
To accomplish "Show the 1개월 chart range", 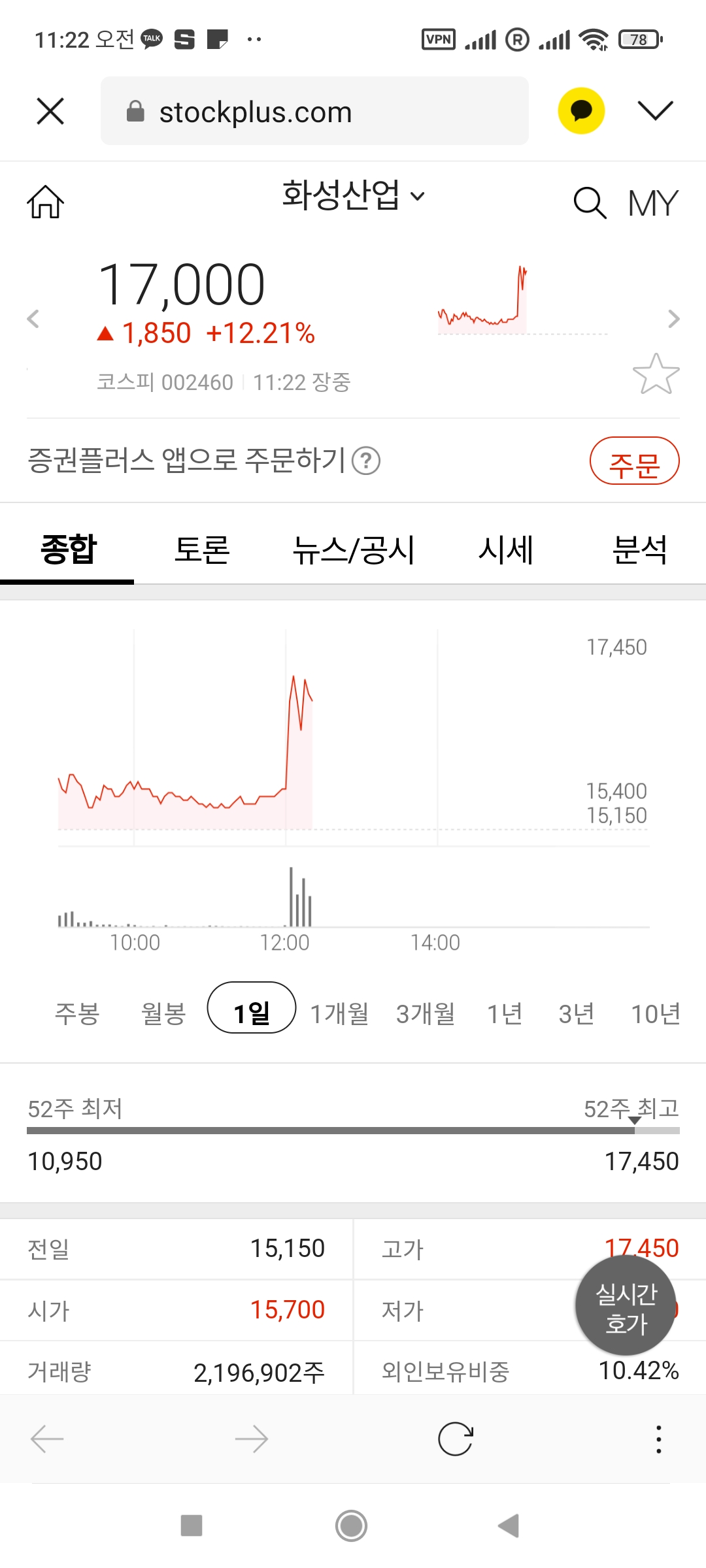I will (339, 1013).
